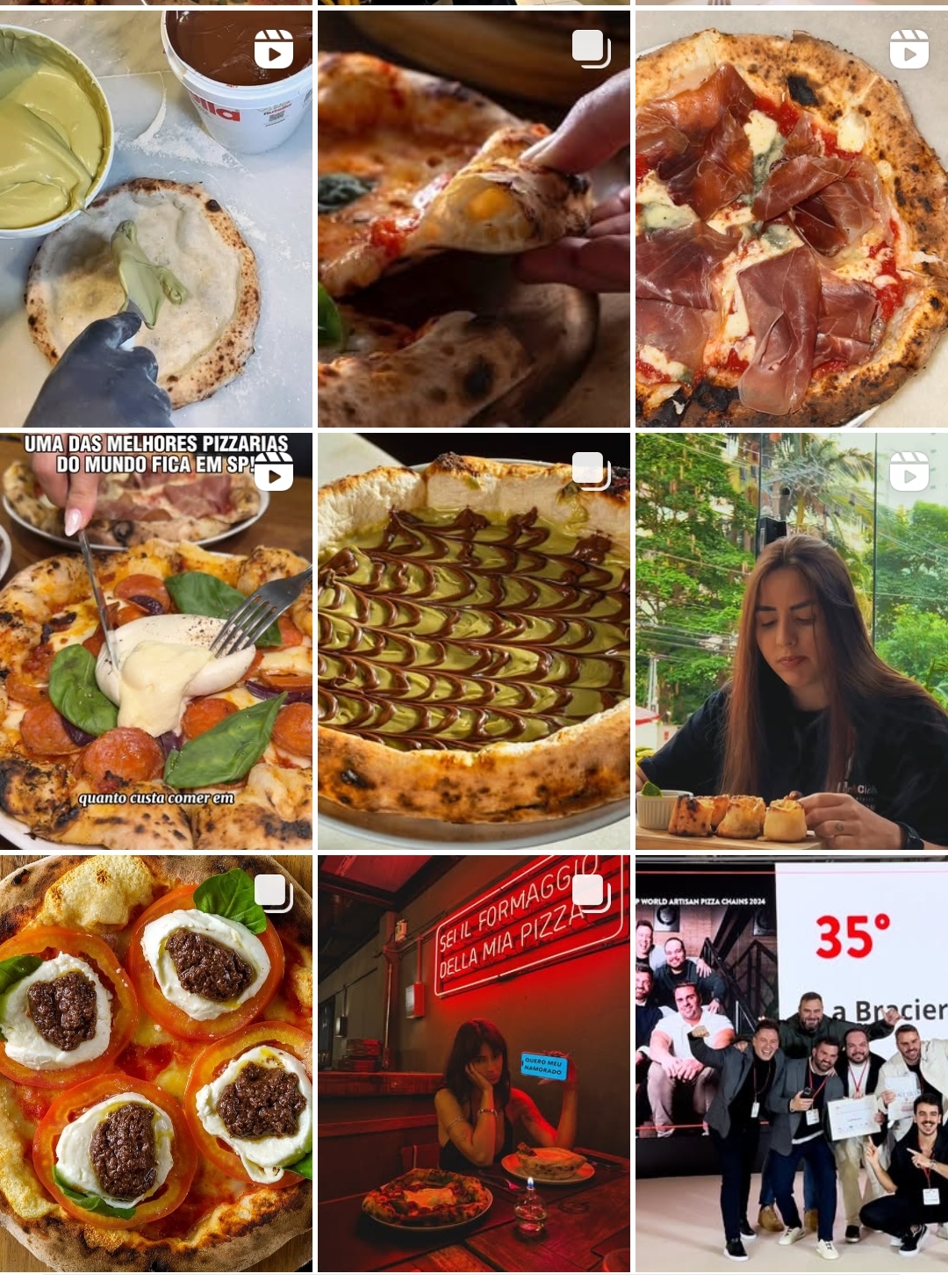Open the reel with pistachio cream being spread on dough
Image resolution: width=948 pixels, height=1288 pixels.
pyautogui.click(x=156, y=219)
